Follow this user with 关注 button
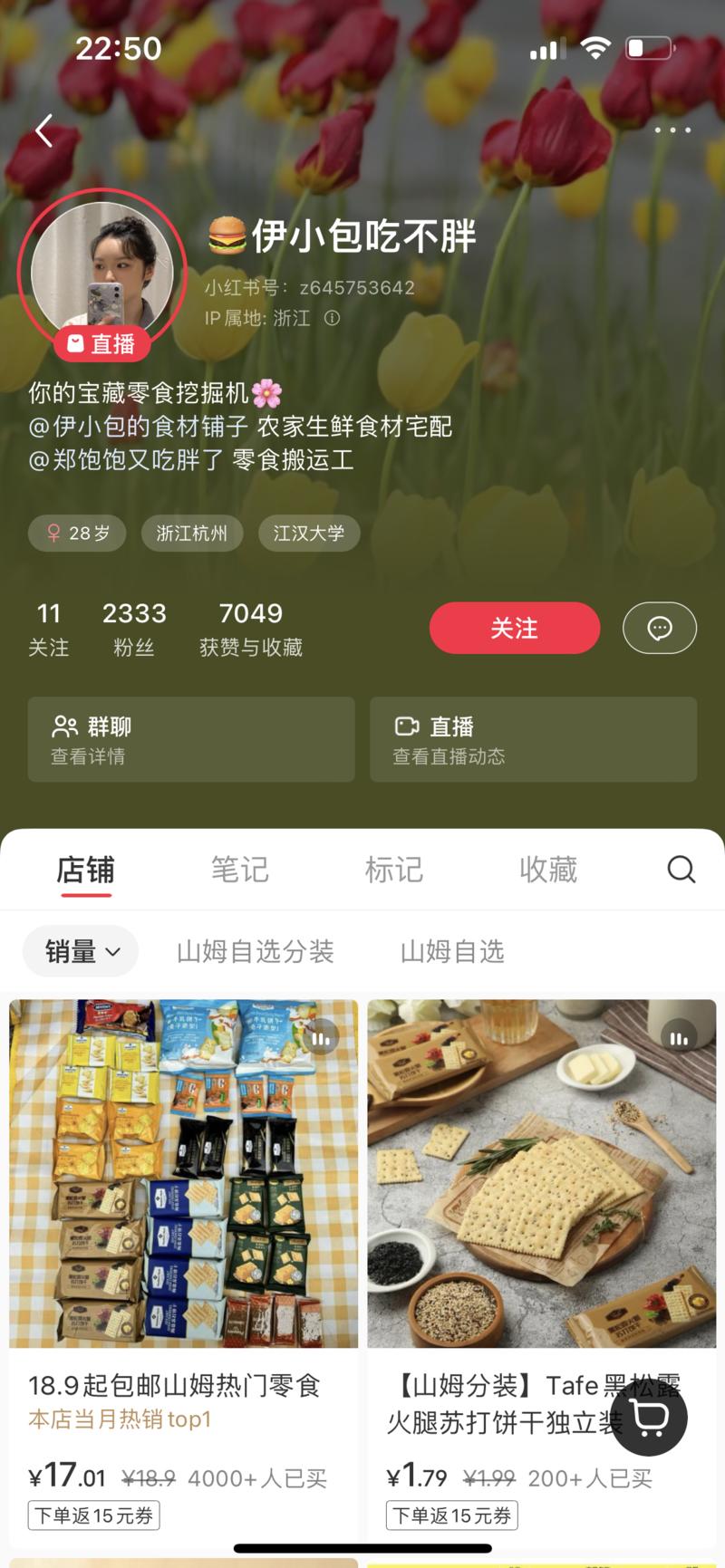The image size is (725, 1568). [x=514, y=628]
